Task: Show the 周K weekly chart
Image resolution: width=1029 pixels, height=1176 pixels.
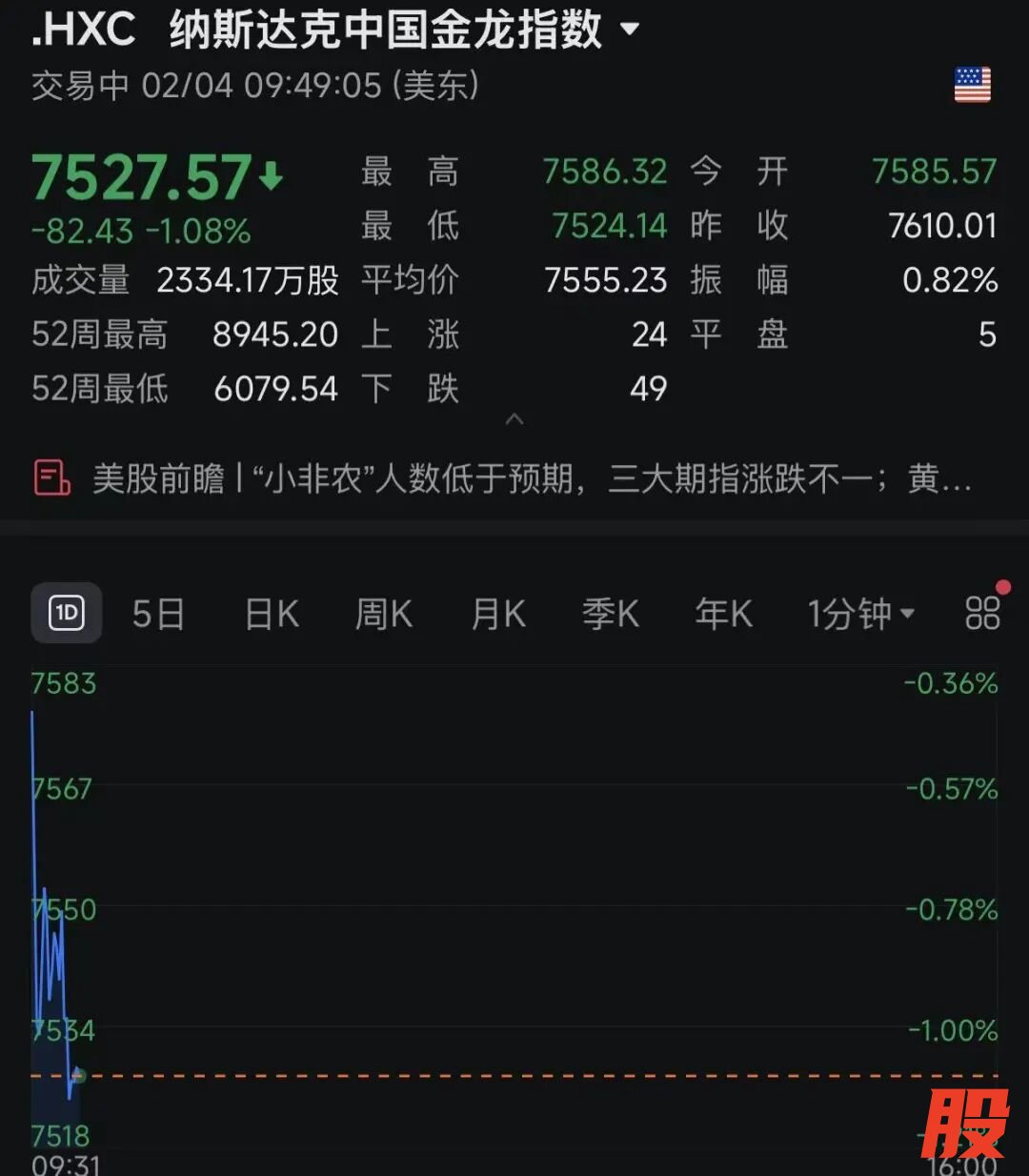Action: pyautogui.click(x=383, y=615)
